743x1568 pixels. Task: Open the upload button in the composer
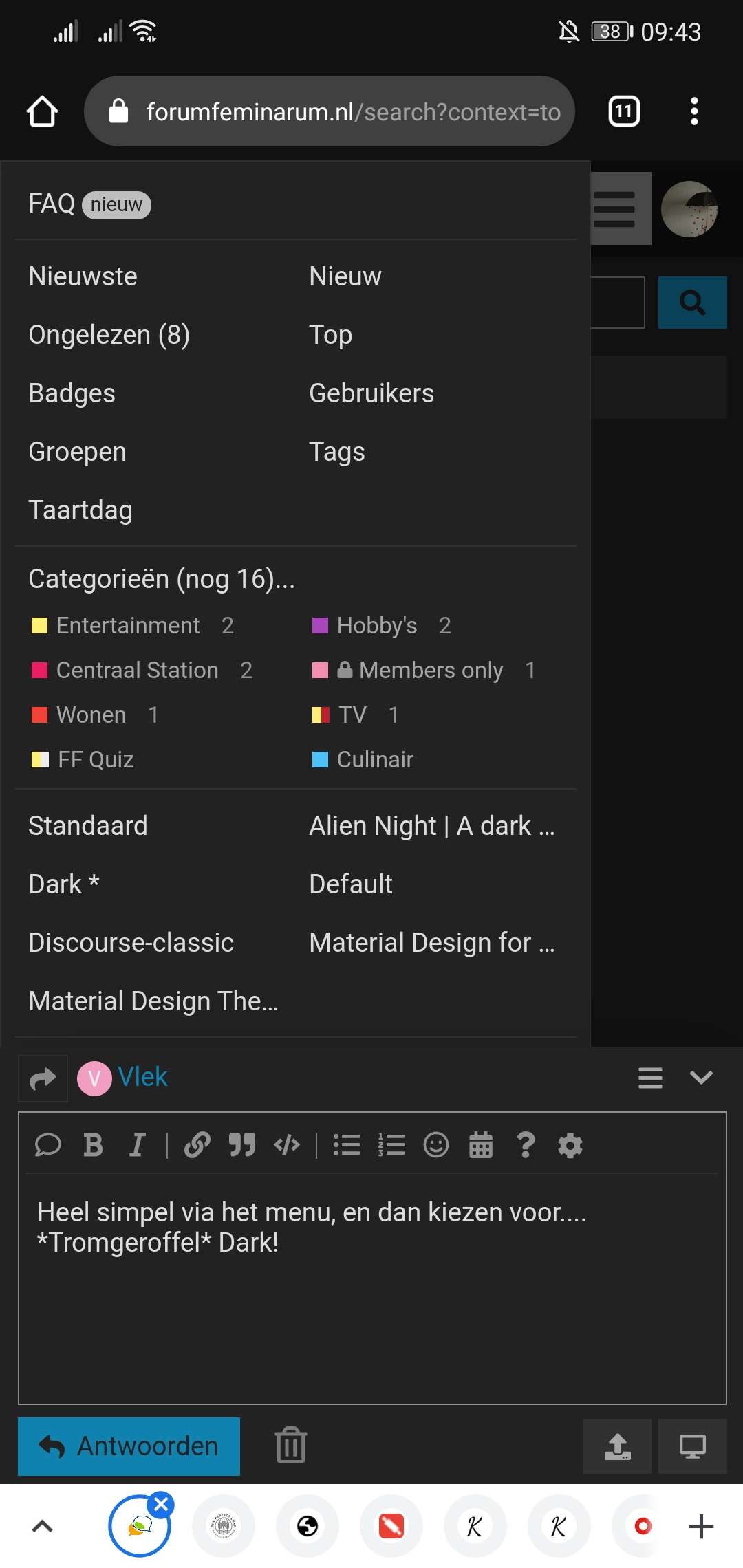point(618,1447)
